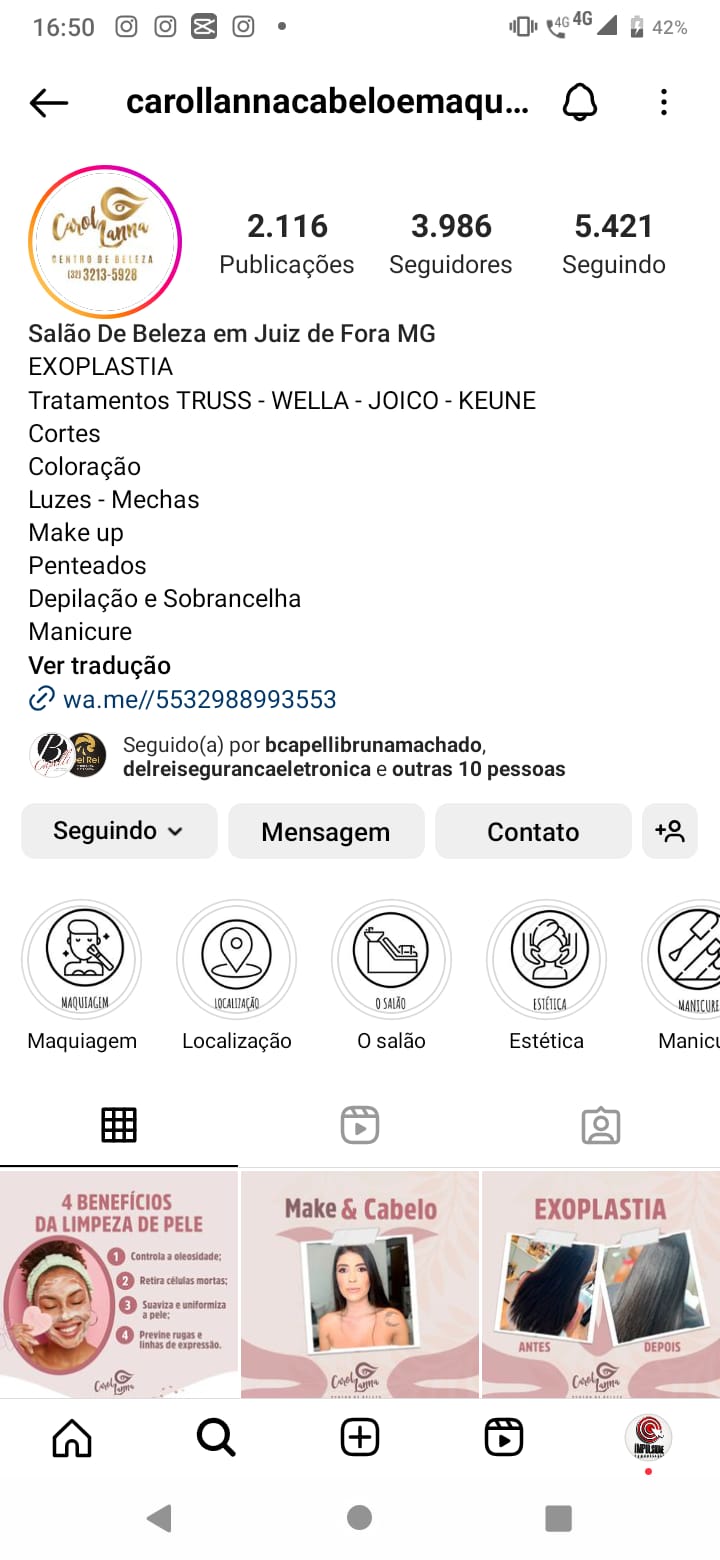Go to the Instagram home feed
Screen dimensions: 720x1560
click(72, 1438)
